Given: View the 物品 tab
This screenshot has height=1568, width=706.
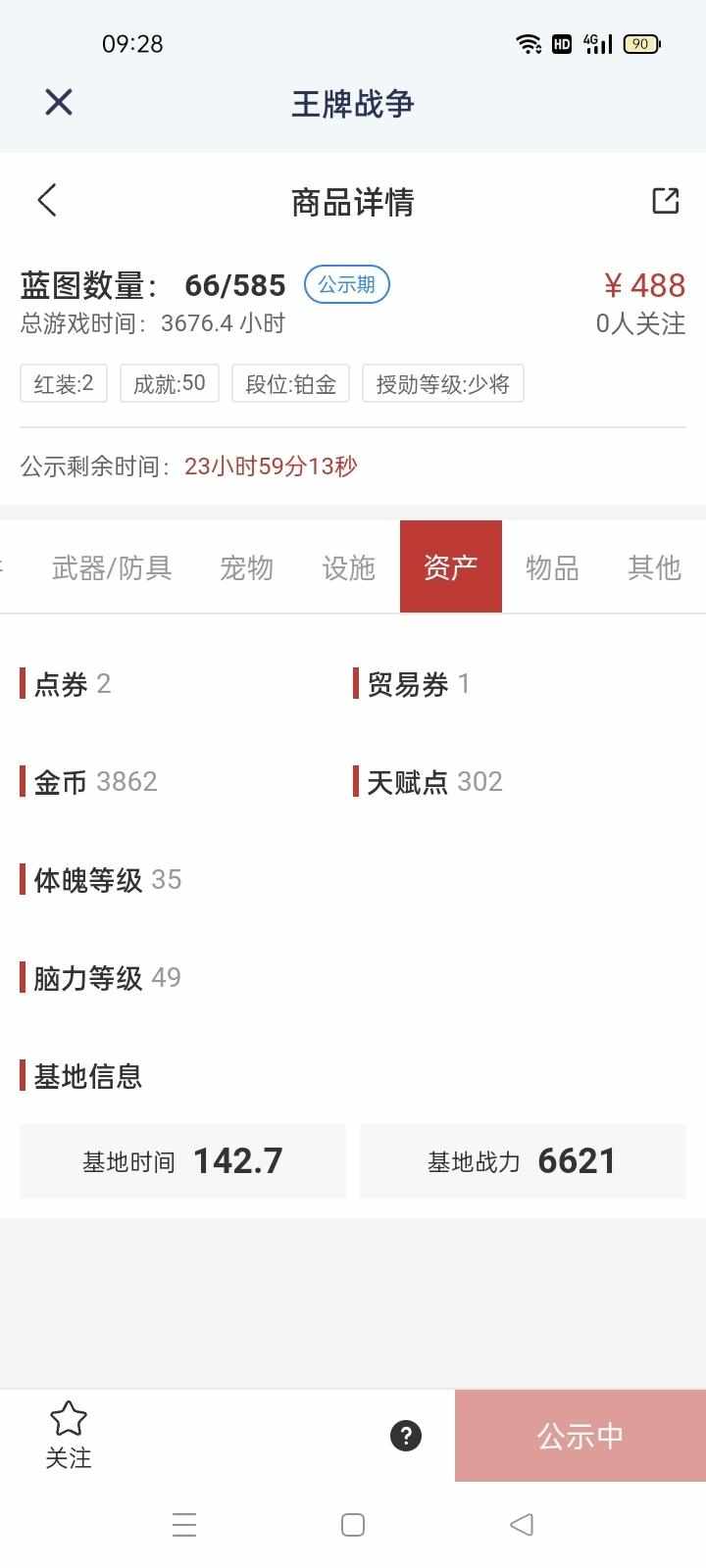Looking at the screenshot, I should [x=552, y=567].
